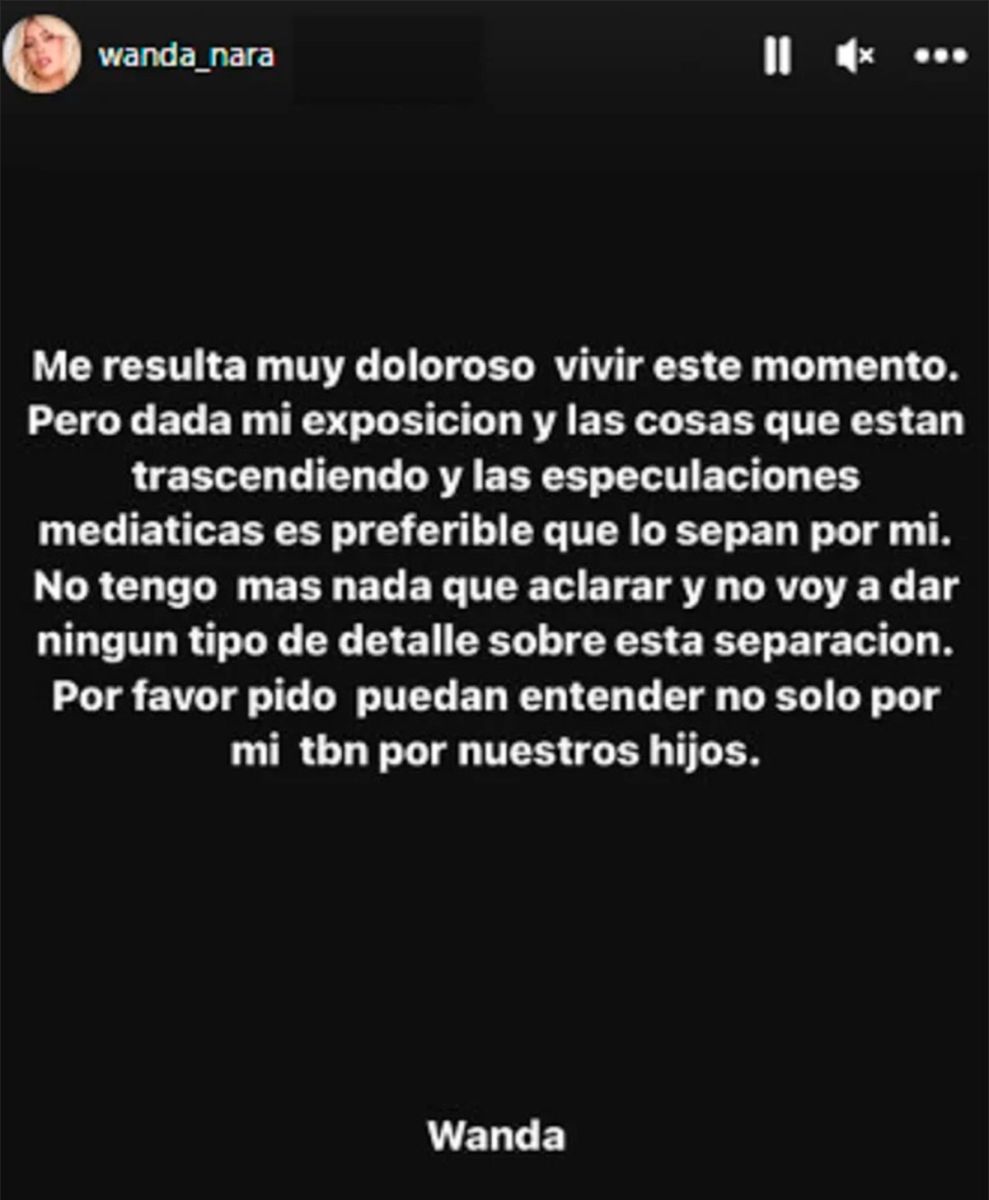Image resolution: width=989 pixels, height=1200 pixels.
Task: Open the wanda_nara username link
Action: (x=186, y=56)
